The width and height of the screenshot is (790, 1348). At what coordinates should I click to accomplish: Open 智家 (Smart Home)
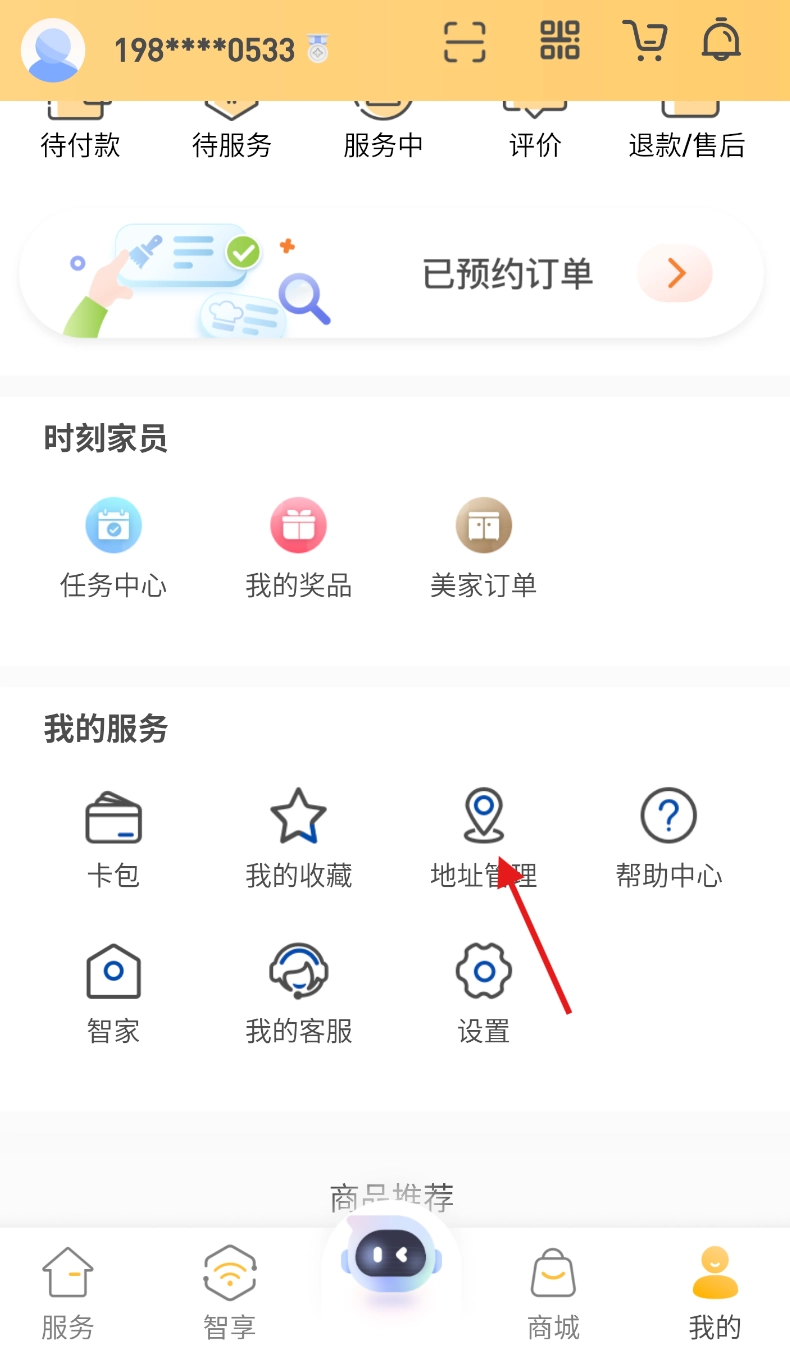click(113, 992)
